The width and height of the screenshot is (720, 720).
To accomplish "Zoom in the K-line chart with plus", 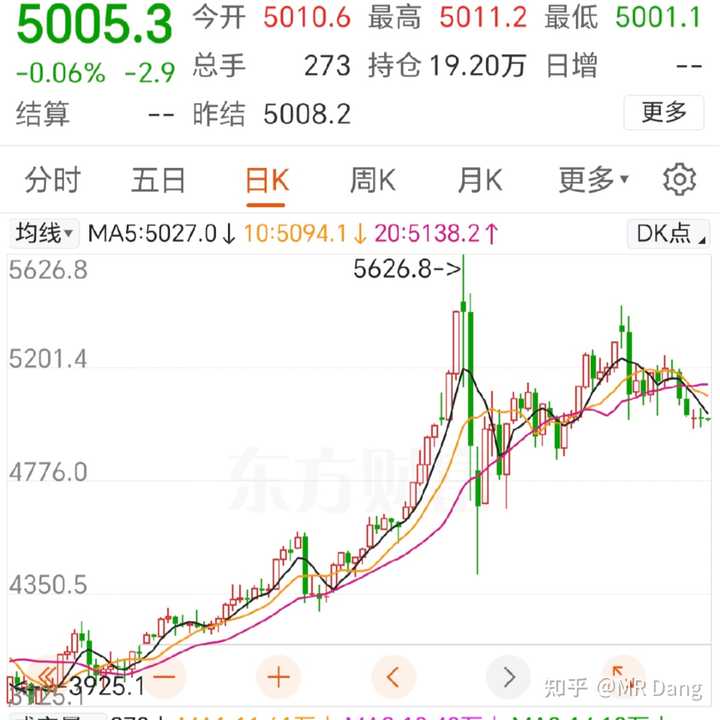I will point(279,677).
